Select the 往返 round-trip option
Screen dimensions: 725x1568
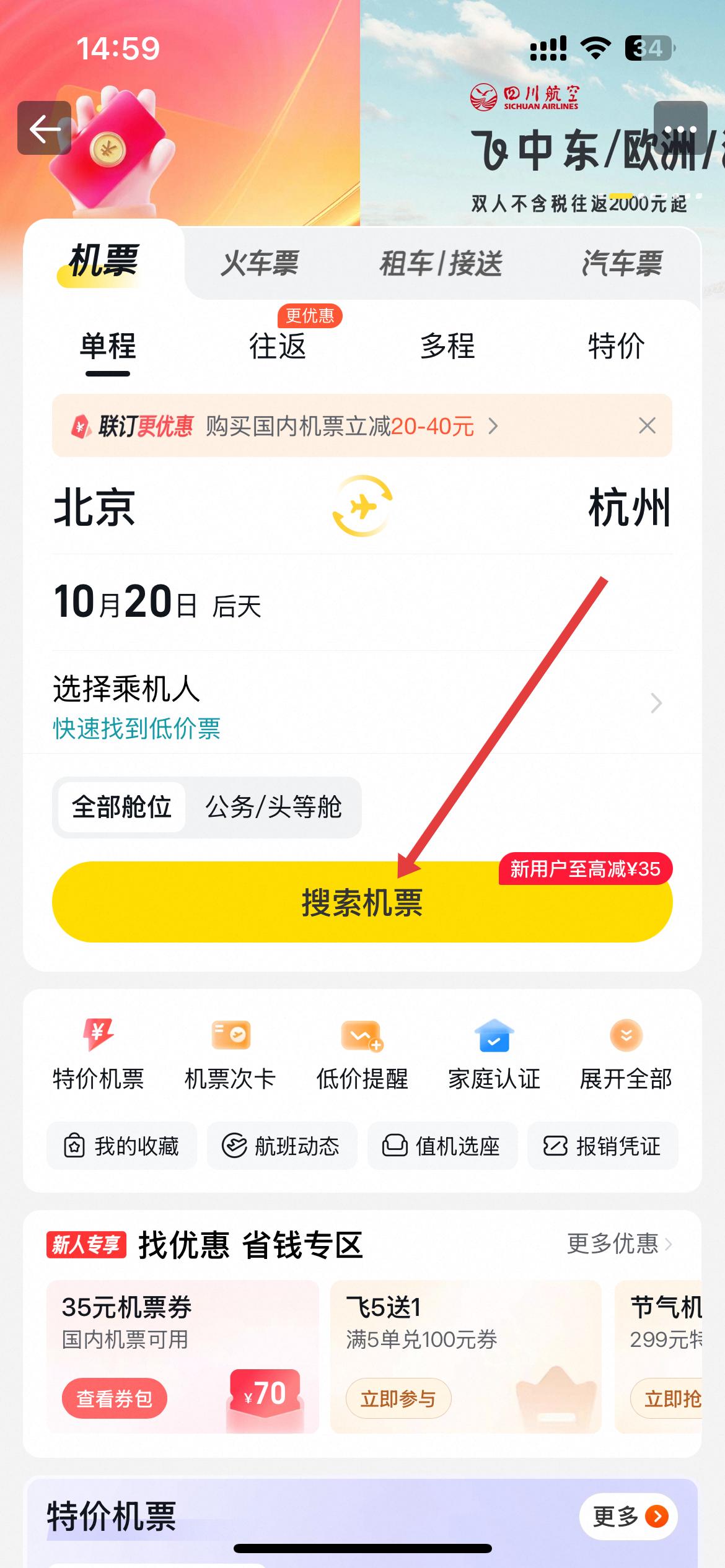[278, 346]
